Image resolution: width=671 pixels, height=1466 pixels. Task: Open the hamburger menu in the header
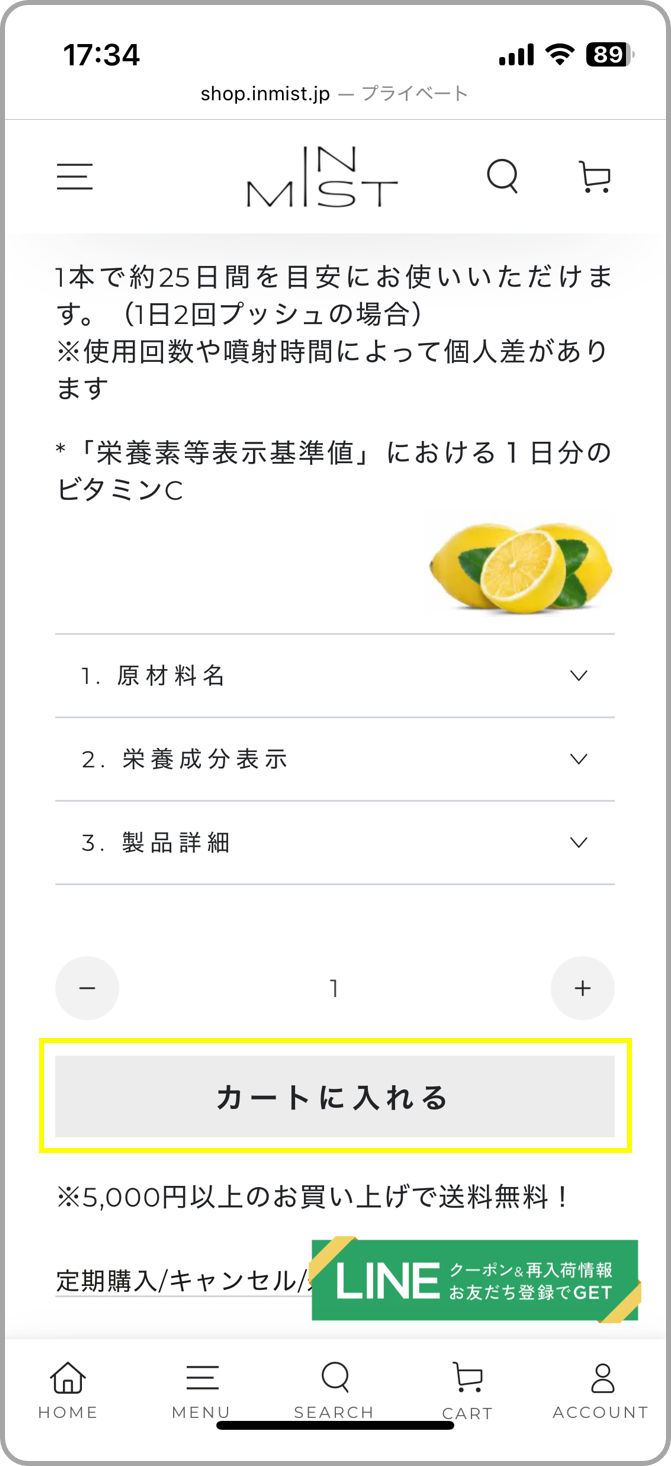pyautogui.click(x=75, y=177)
